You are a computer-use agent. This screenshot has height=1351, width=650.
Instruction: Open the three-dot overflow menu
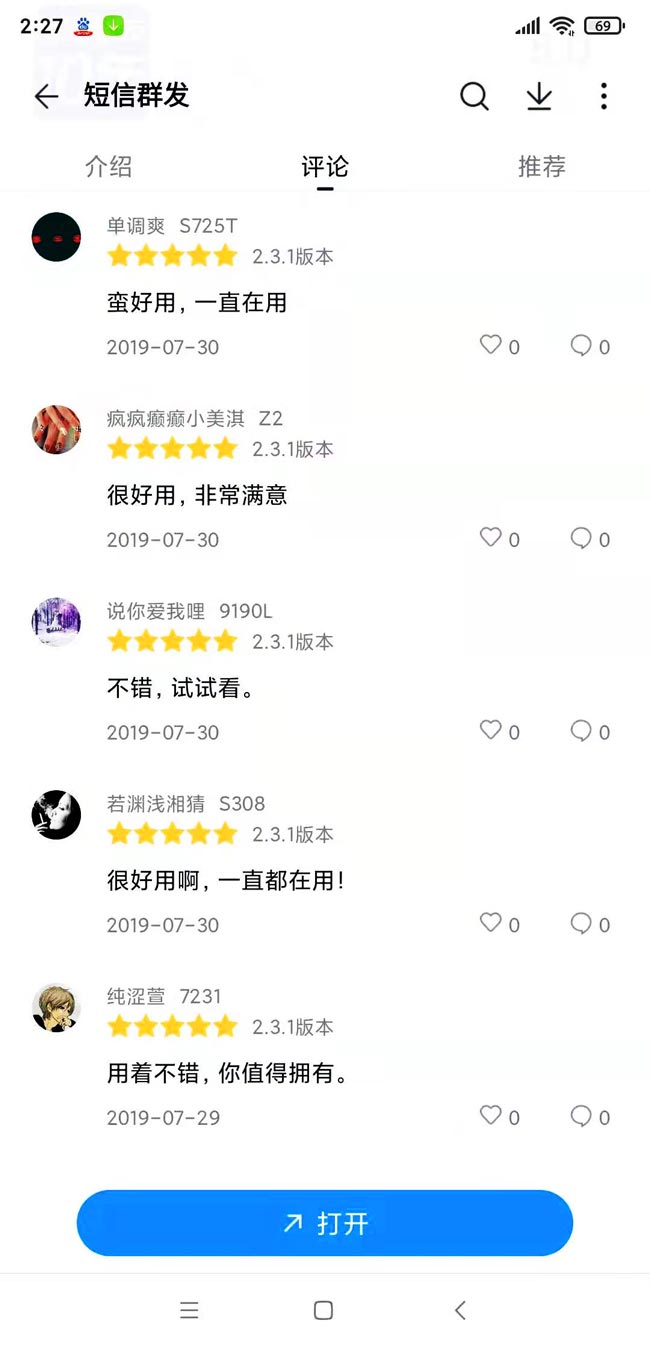tap(603, 96)
